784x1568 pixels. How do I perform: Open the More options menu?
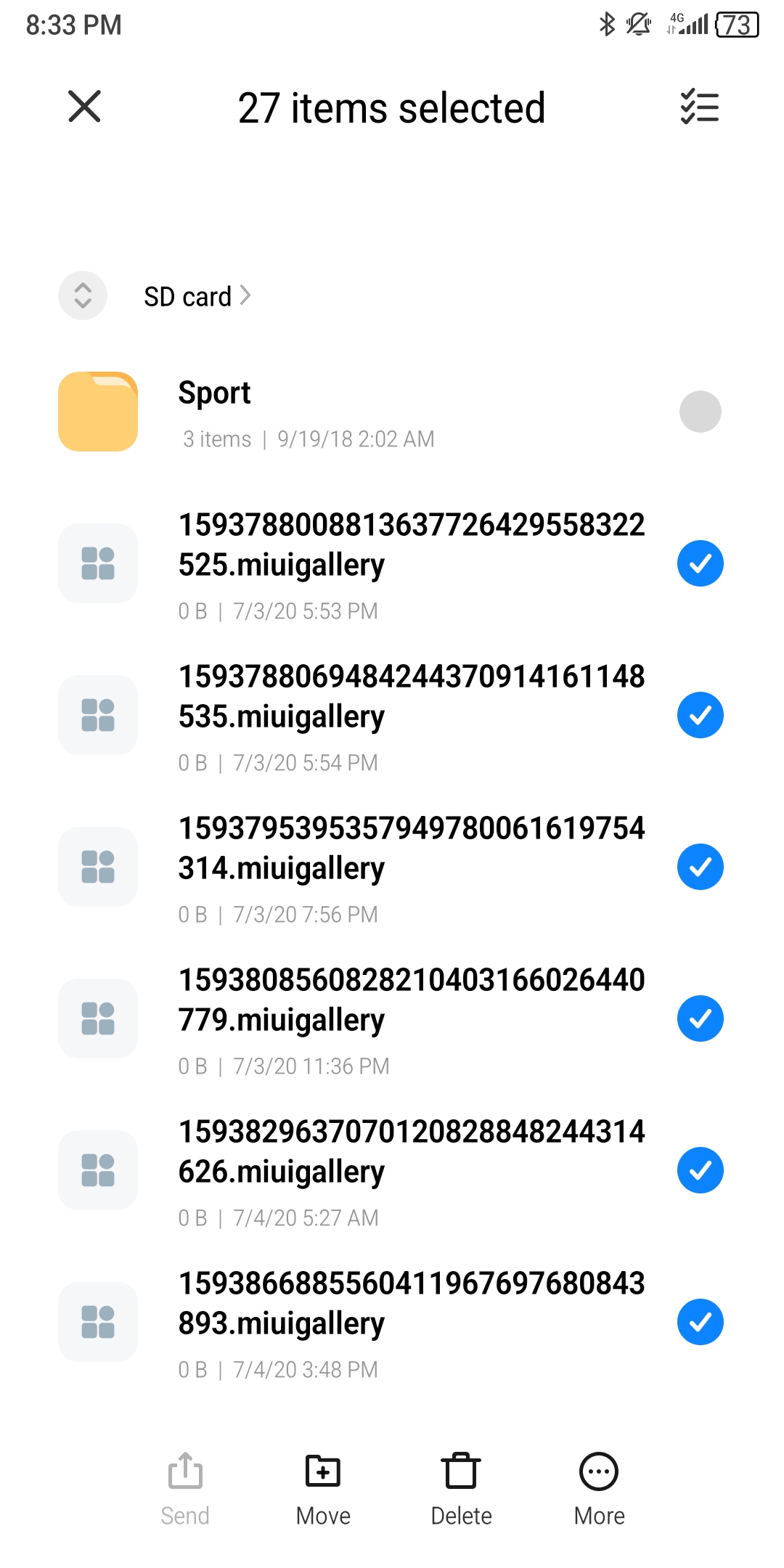[599, 1490]
